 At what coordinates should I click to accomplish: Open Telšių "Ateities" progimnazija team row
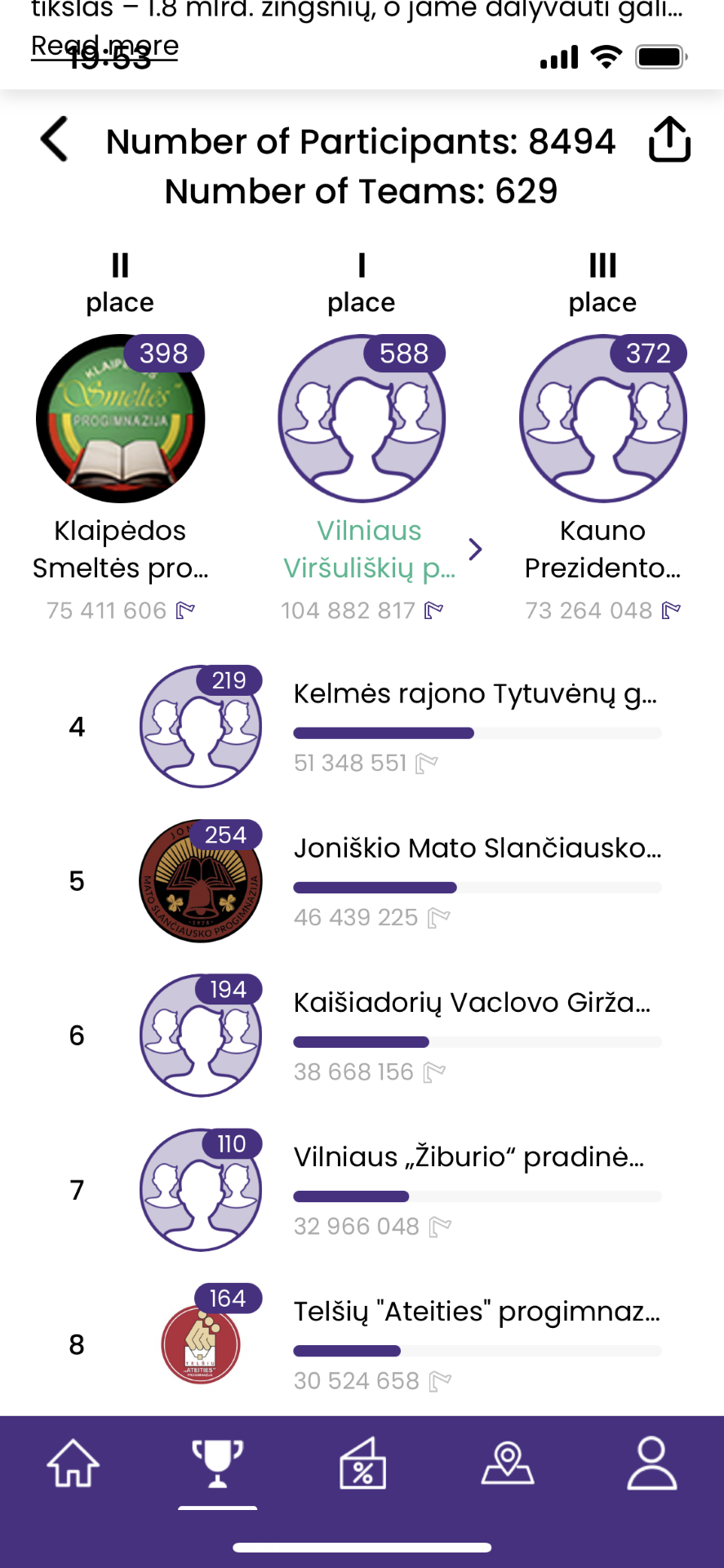pos(362,1343)
